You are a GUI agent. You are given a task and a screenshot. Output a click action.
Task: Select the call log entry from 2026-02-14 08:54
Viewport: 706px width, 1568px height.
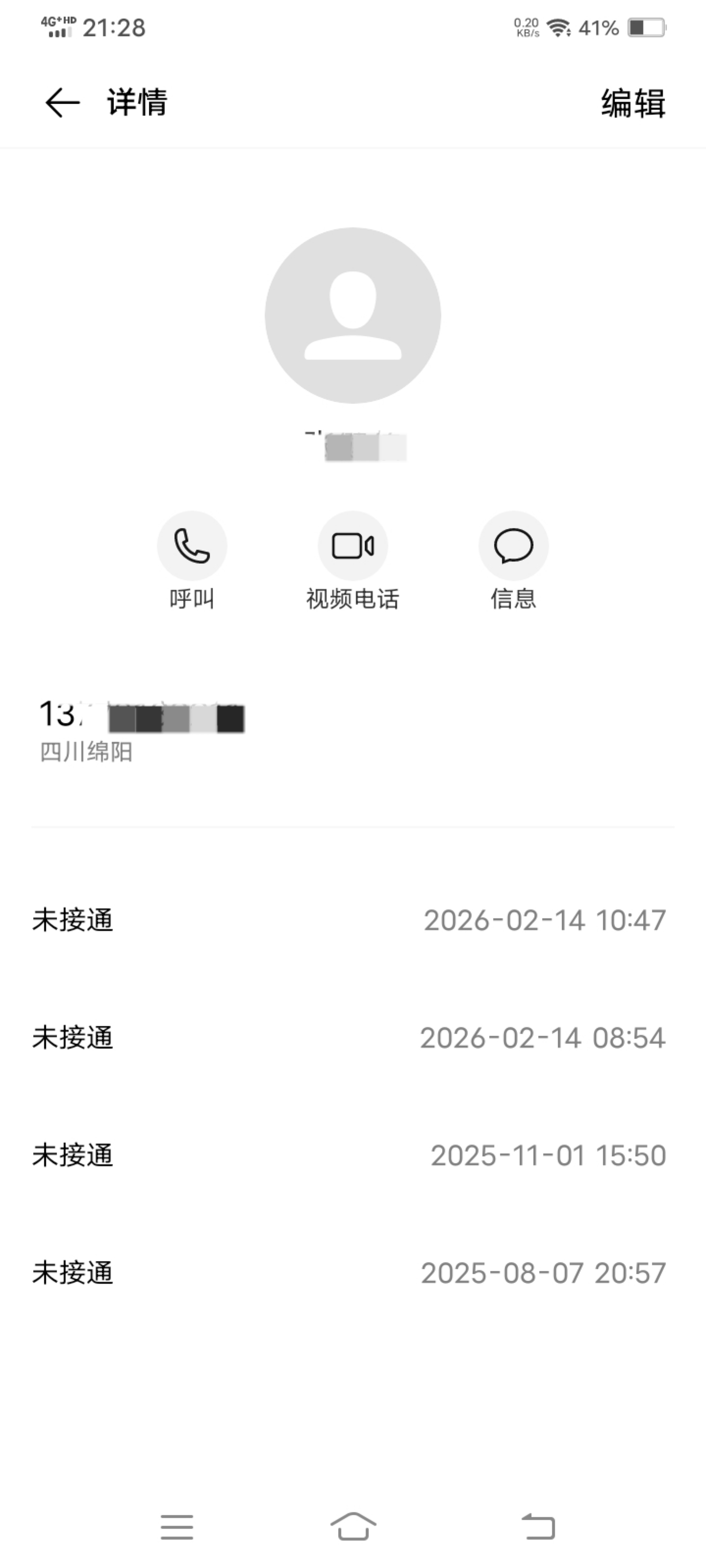point(353,1037)
